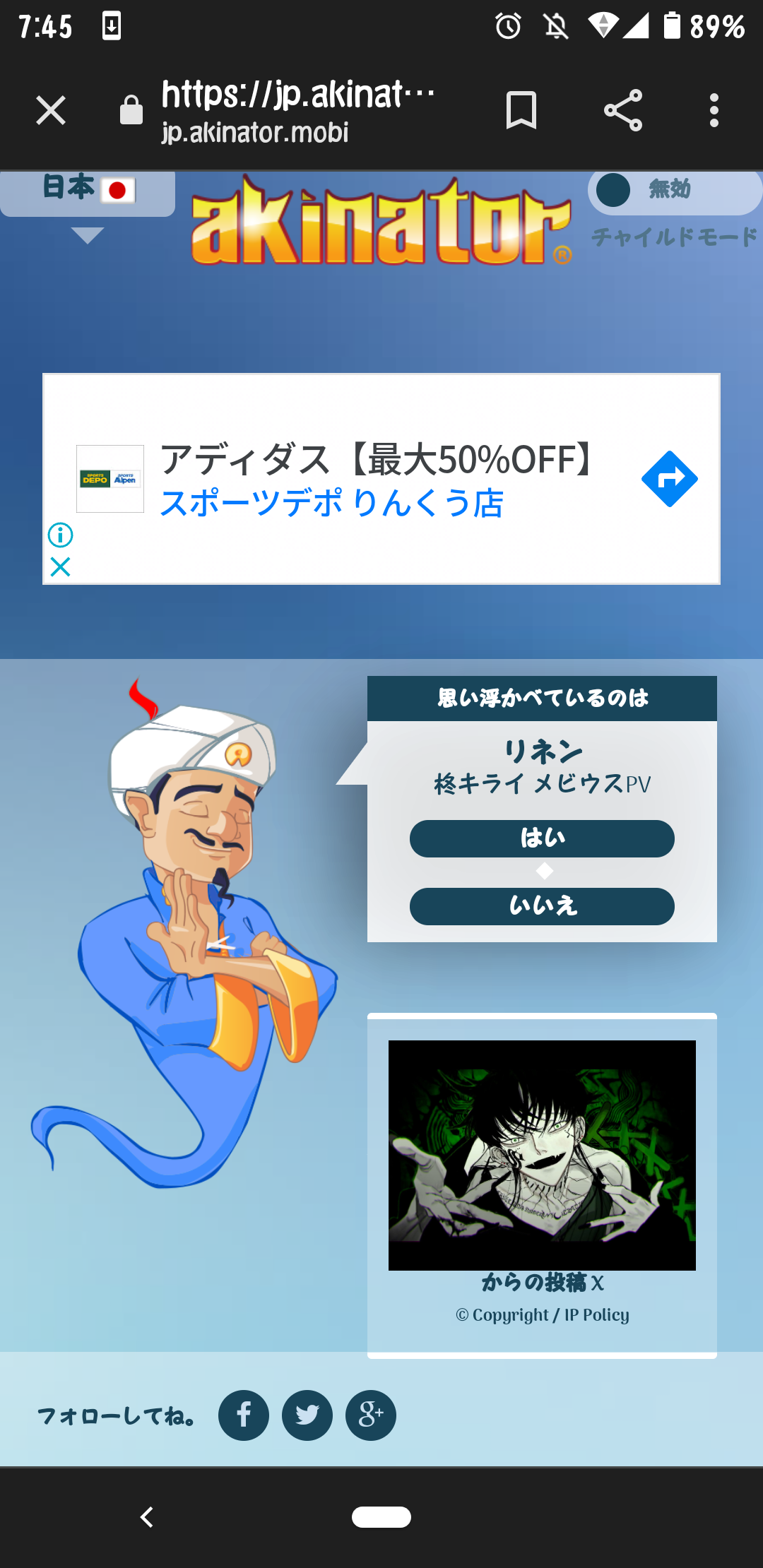Answer はい to confirm リネン
This screenshot has height=1568, width=763.
[542, 838]
